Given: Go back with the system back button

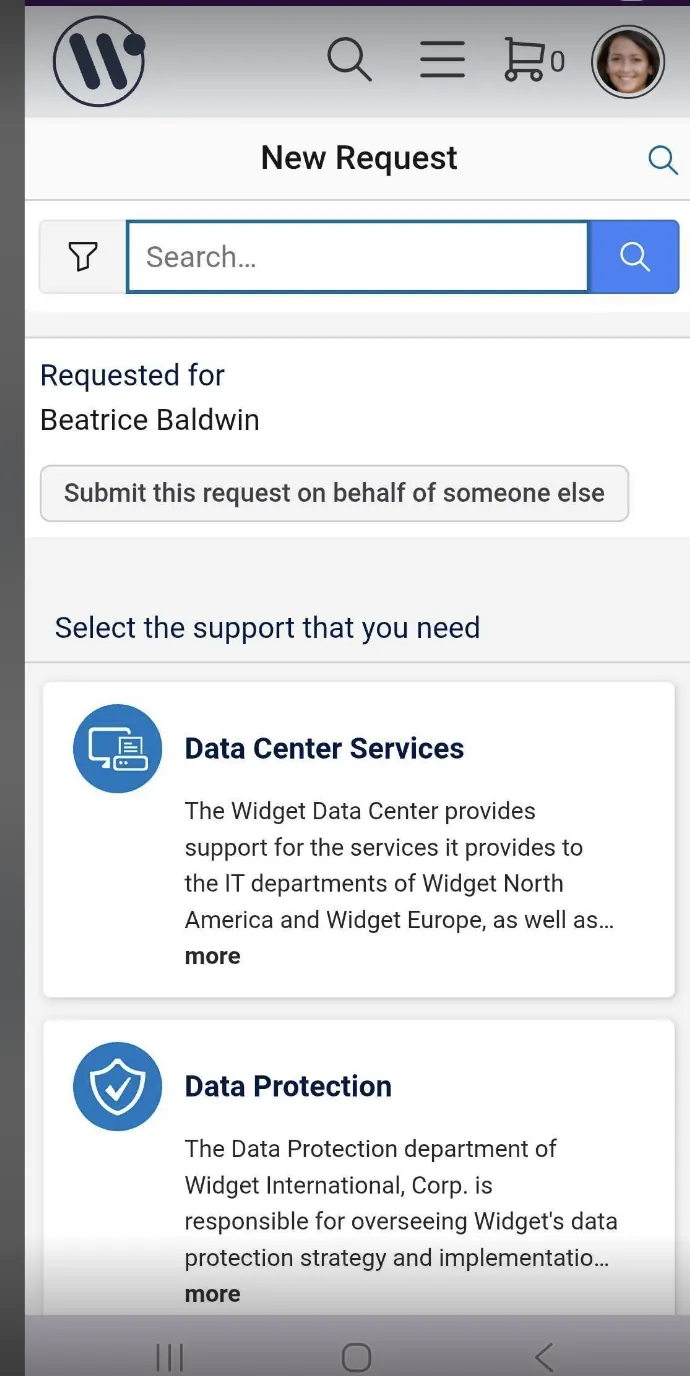Looking at the screenshot, I should tap(544, 1357).
